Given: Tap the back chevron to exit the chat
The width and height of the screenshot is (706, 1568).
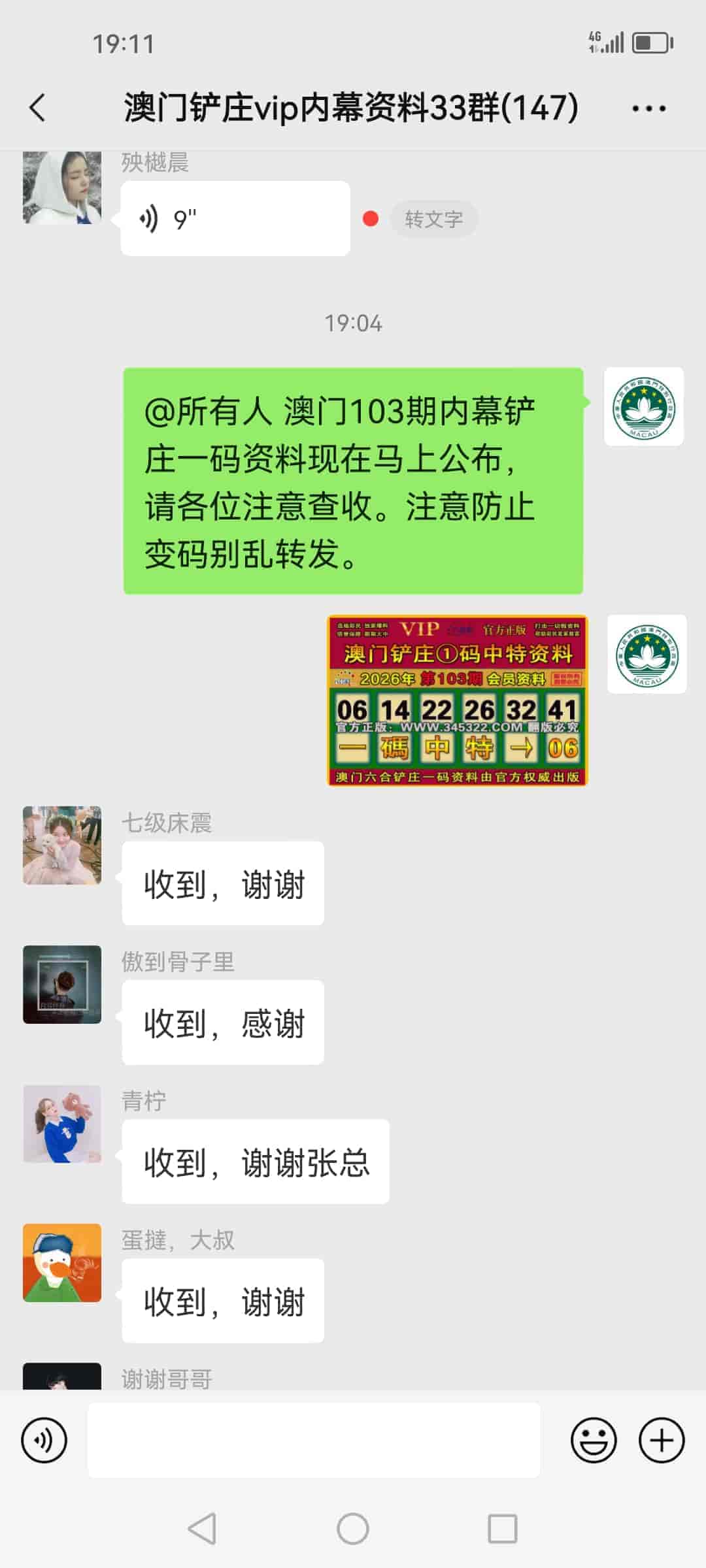Looking at the screenshot, I should (37, 108).
